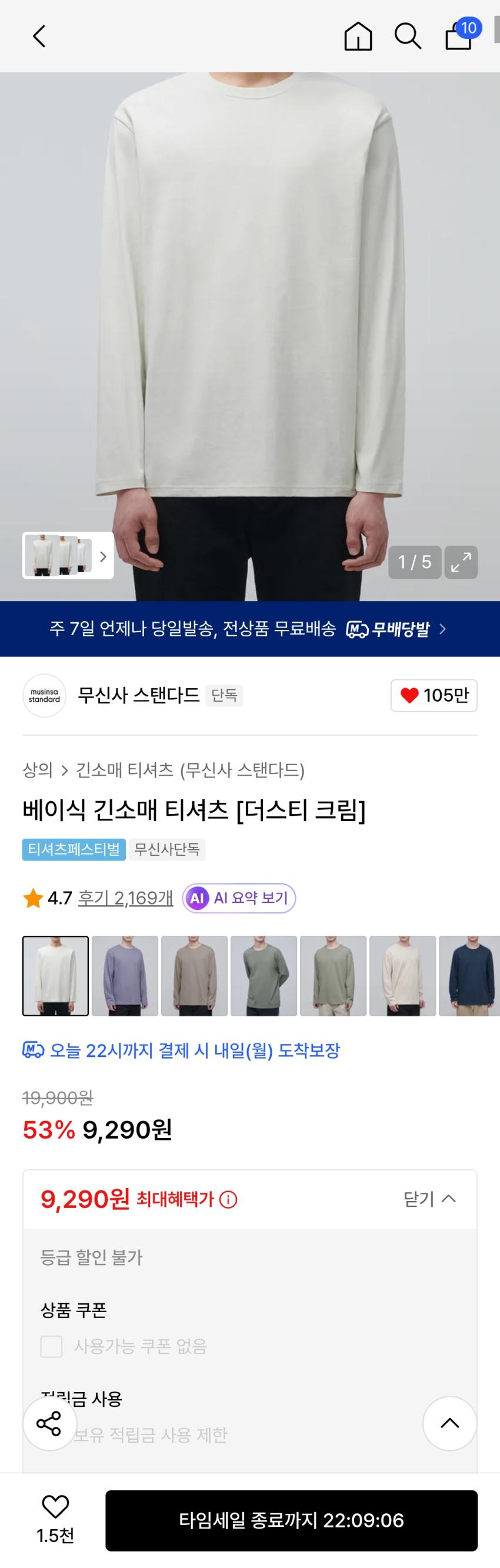Viewport: 500px width, 1568px height.
Task: Tap the 최대혜택가 info icon
Action: coord(228,1200)
